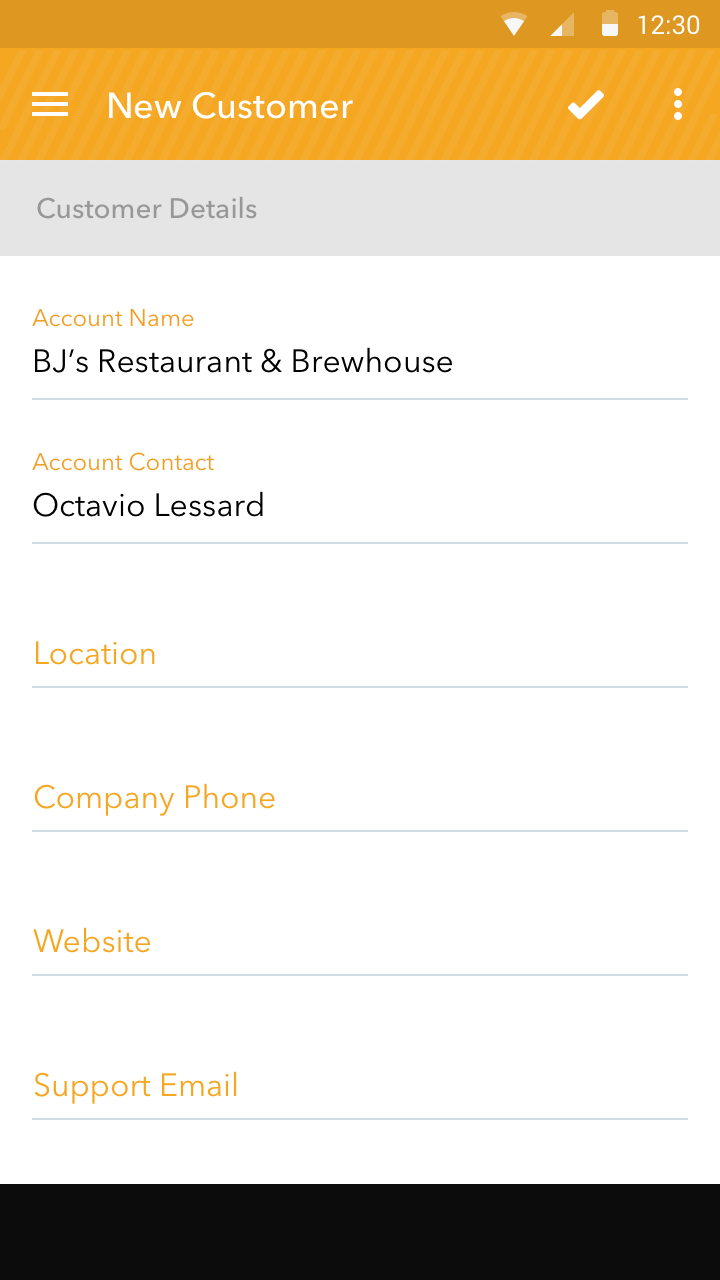The width and height of the screenshot is (720, 1280).
Task: Enter the Support Email field
Action: point(360,1086)
